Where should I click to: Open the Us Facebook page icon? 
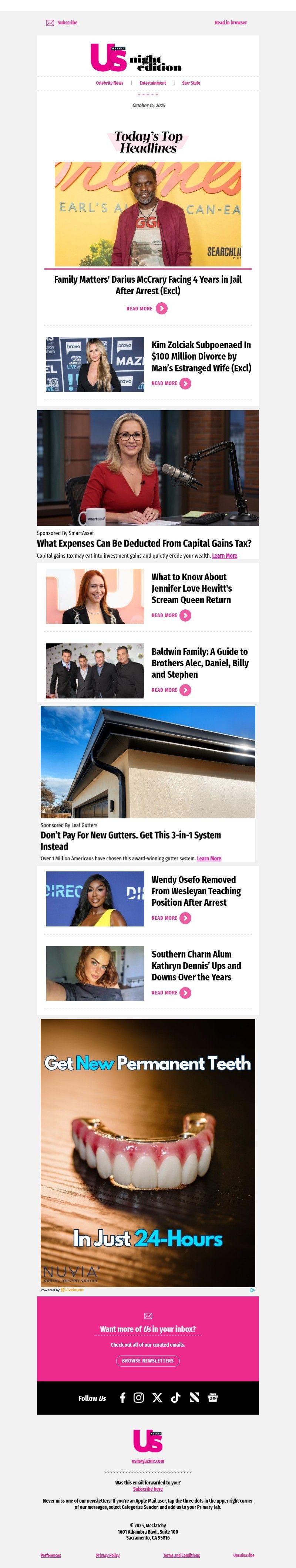pos(122,1398)
